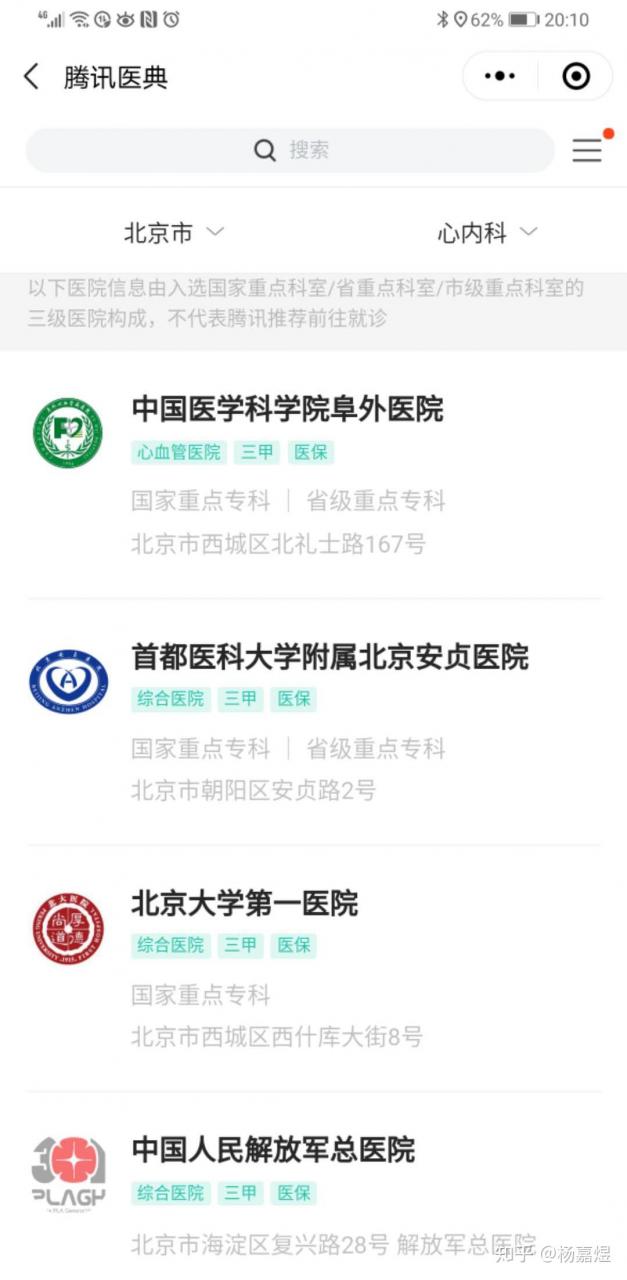Expand the 心内科 department dropdown
Screen dimensions: 627x1280
coord(487,233)
